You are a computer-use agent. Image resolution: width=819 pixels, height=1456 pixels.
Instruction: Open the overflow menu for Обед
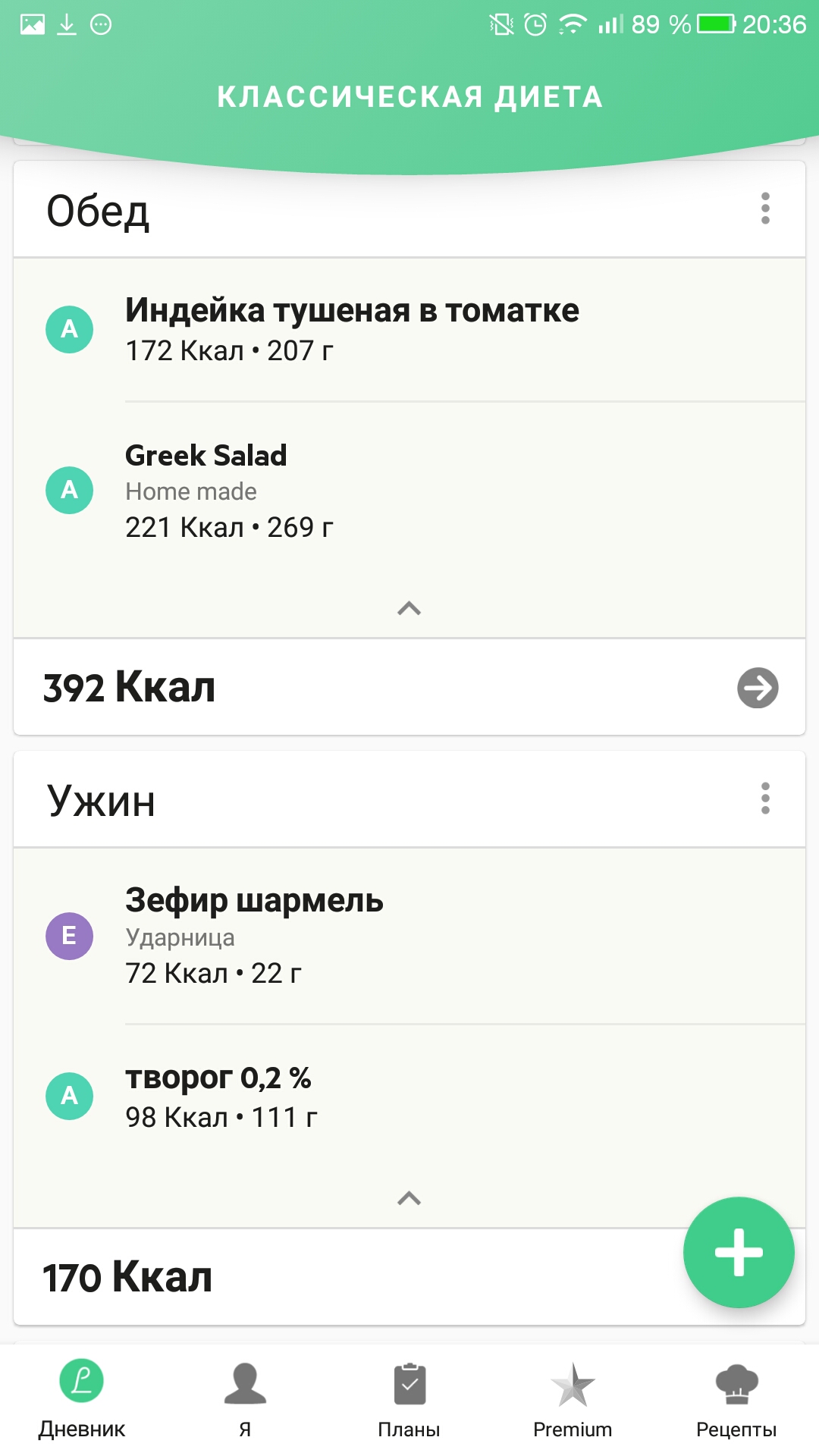point(765,209)
